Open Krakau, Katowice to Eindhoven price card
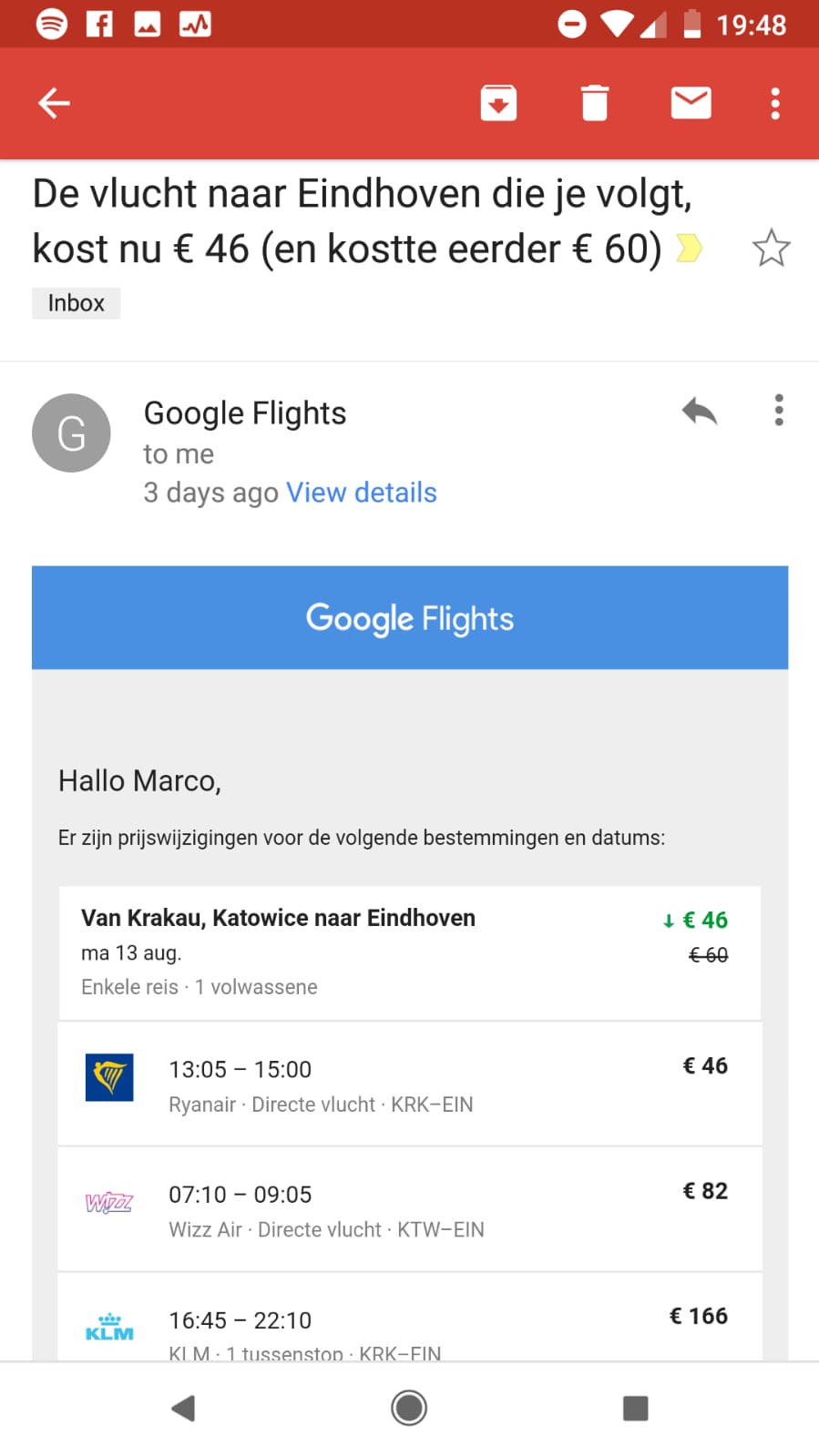Screen dimensions: 819x1456 409,952
